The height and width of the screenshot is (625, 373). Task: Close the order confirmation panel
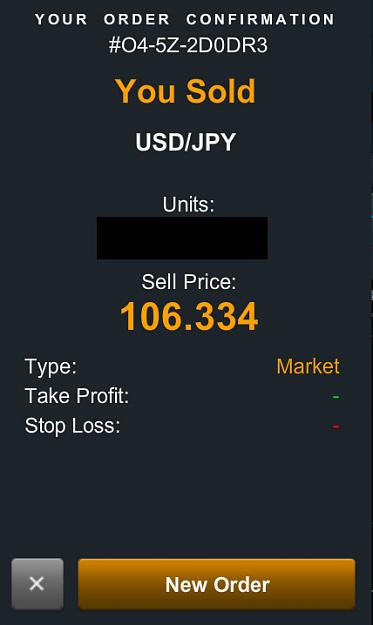(37, 584)
